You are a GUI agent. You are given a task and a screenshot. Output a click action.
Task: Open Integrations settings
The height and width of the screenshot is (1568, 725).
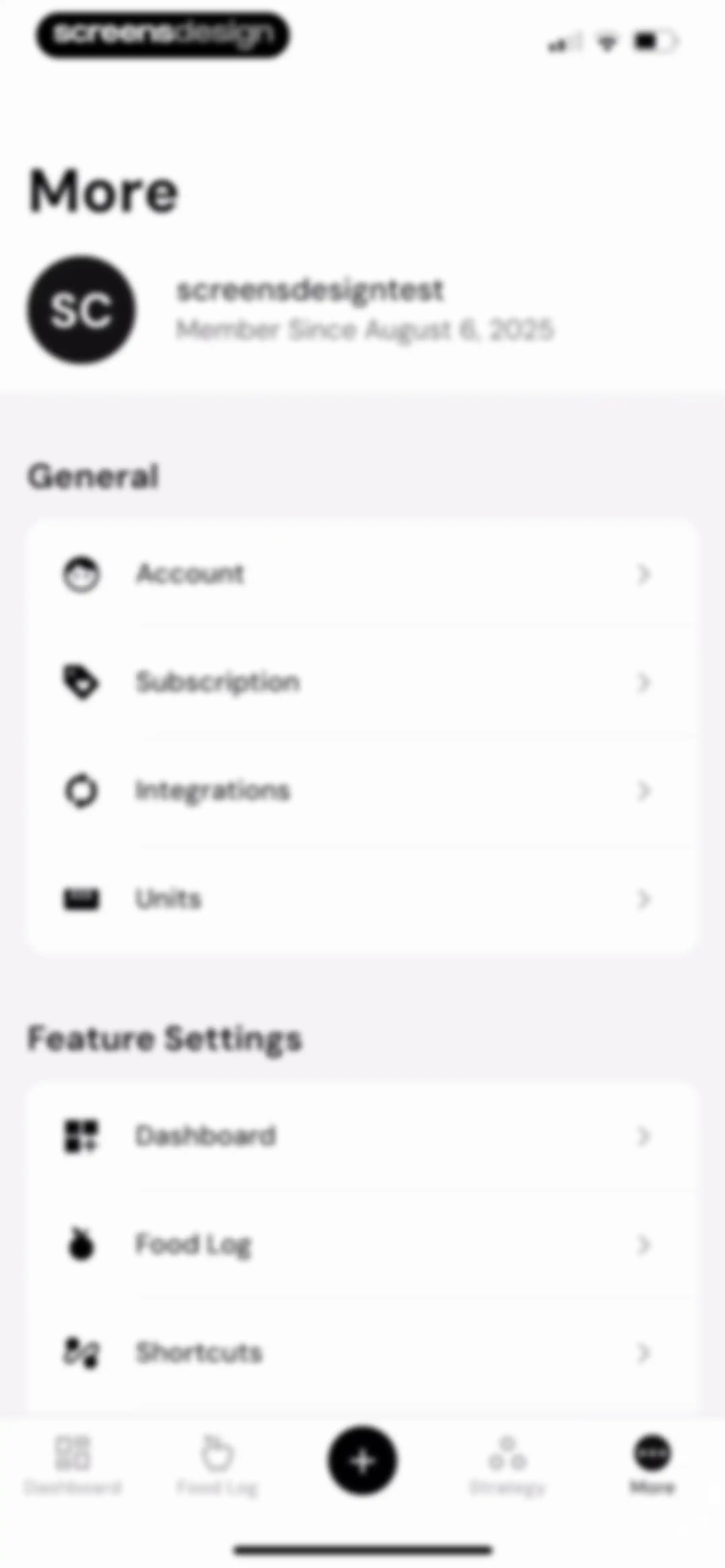pos(361,790)
